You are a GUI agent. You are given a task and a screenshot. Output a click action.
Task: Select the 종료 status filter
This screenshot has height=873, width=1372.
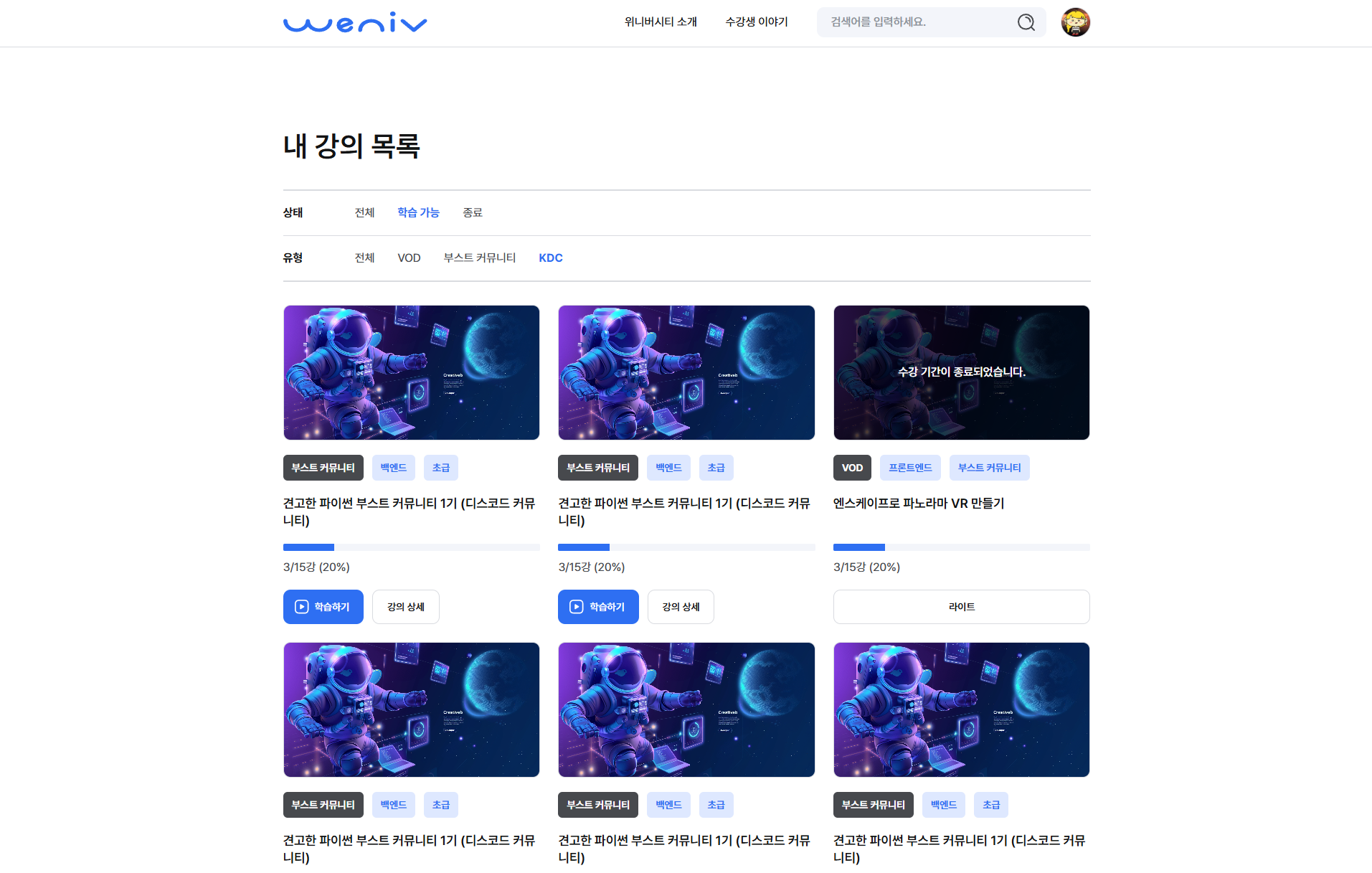472,212
